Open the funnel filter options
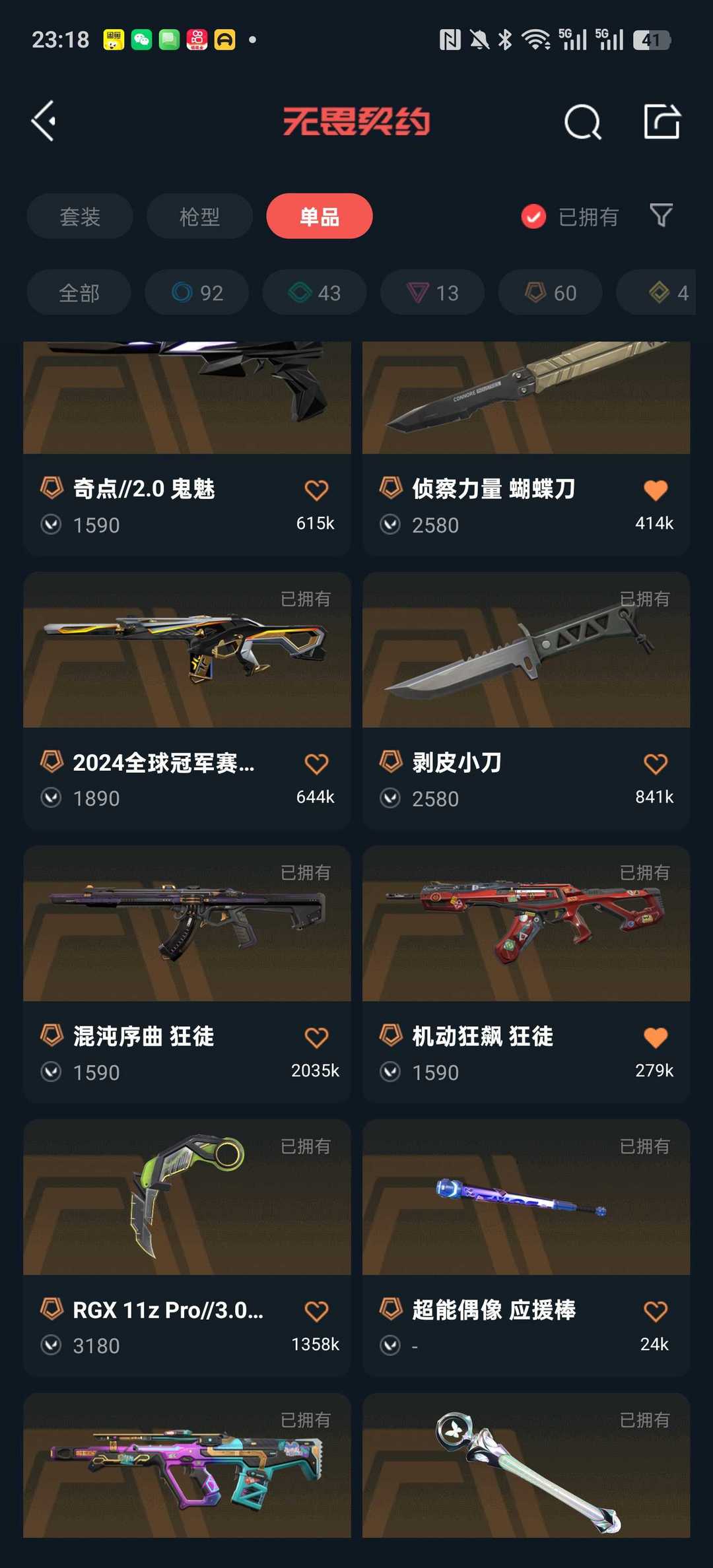Image resolution: width=713 pixels, height=1568 pixels. [x=661, y=215]
